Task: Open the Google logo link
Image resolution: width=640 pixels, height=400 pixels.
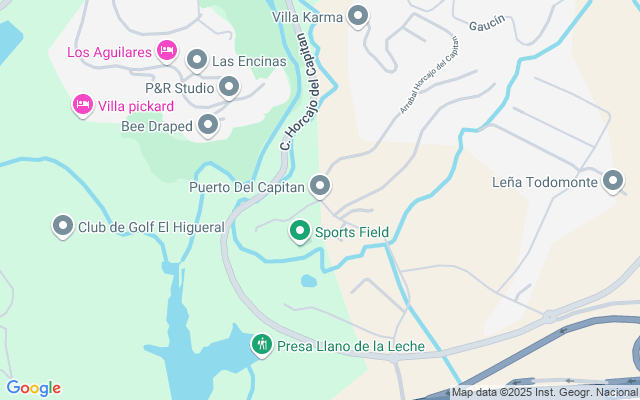Action: [x=34, y=388]
